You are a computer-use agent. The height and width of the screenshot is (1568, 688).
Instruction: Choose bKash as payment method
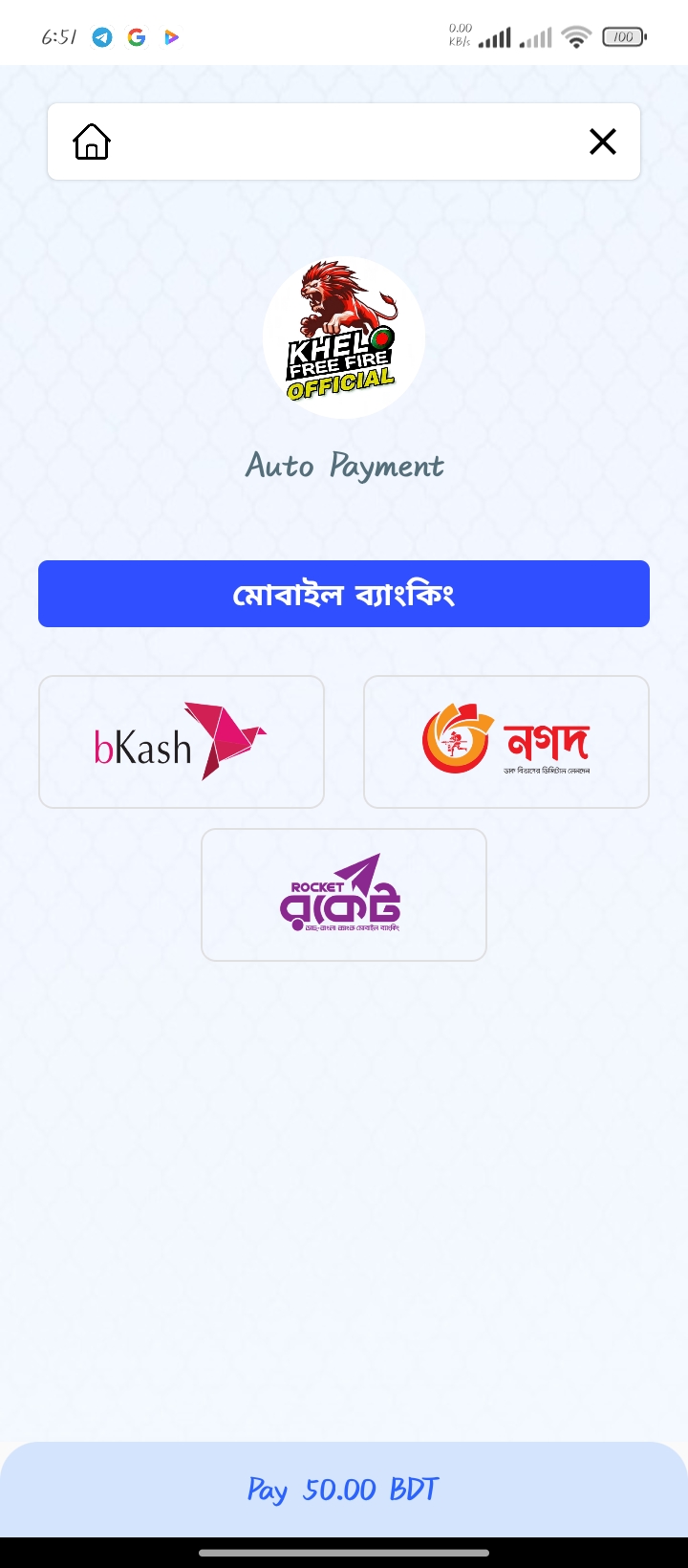[x=182, y=742]
